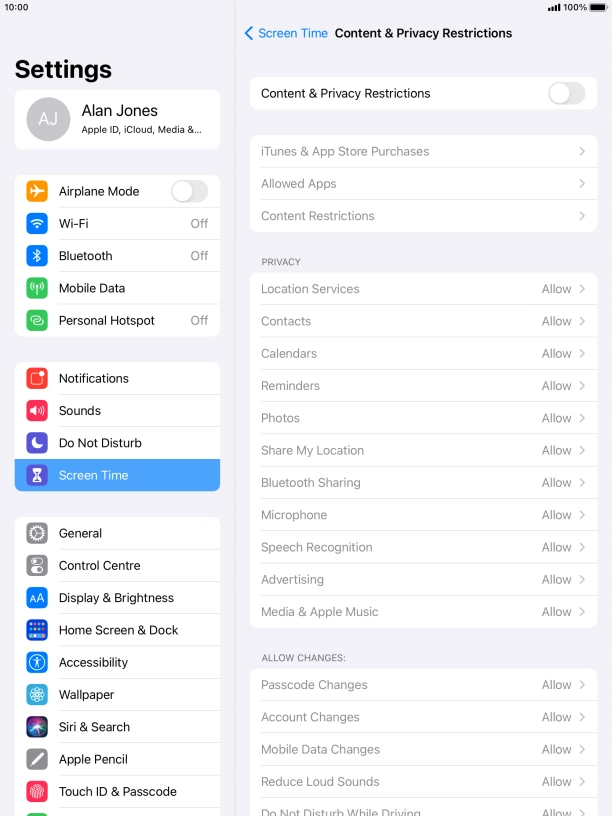Toggle Airplane Mode switch
The height and width of the screenshot is (816, 612).
tap(189, 191)
